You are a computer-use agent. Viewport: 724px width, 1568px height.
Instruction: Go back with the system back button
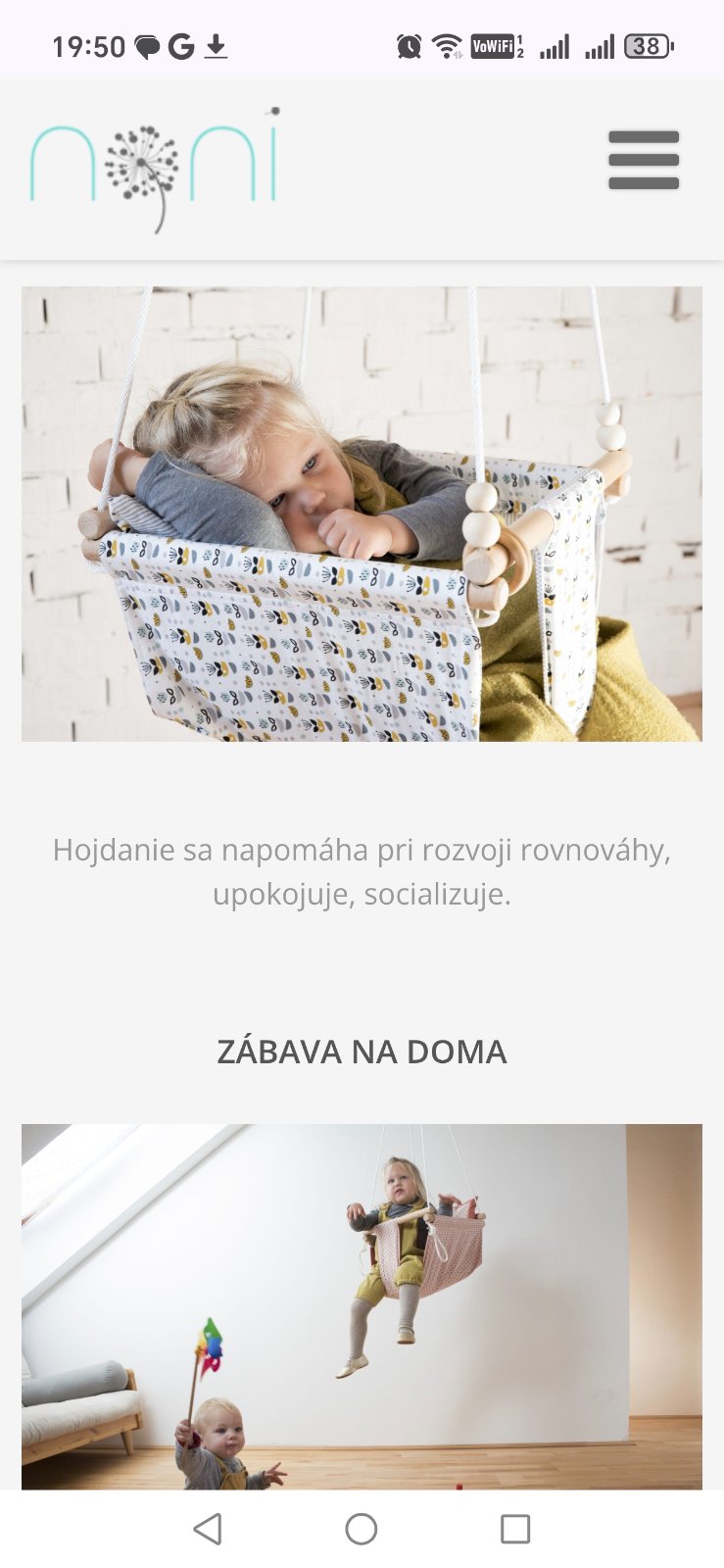[x=208, y=1528]
